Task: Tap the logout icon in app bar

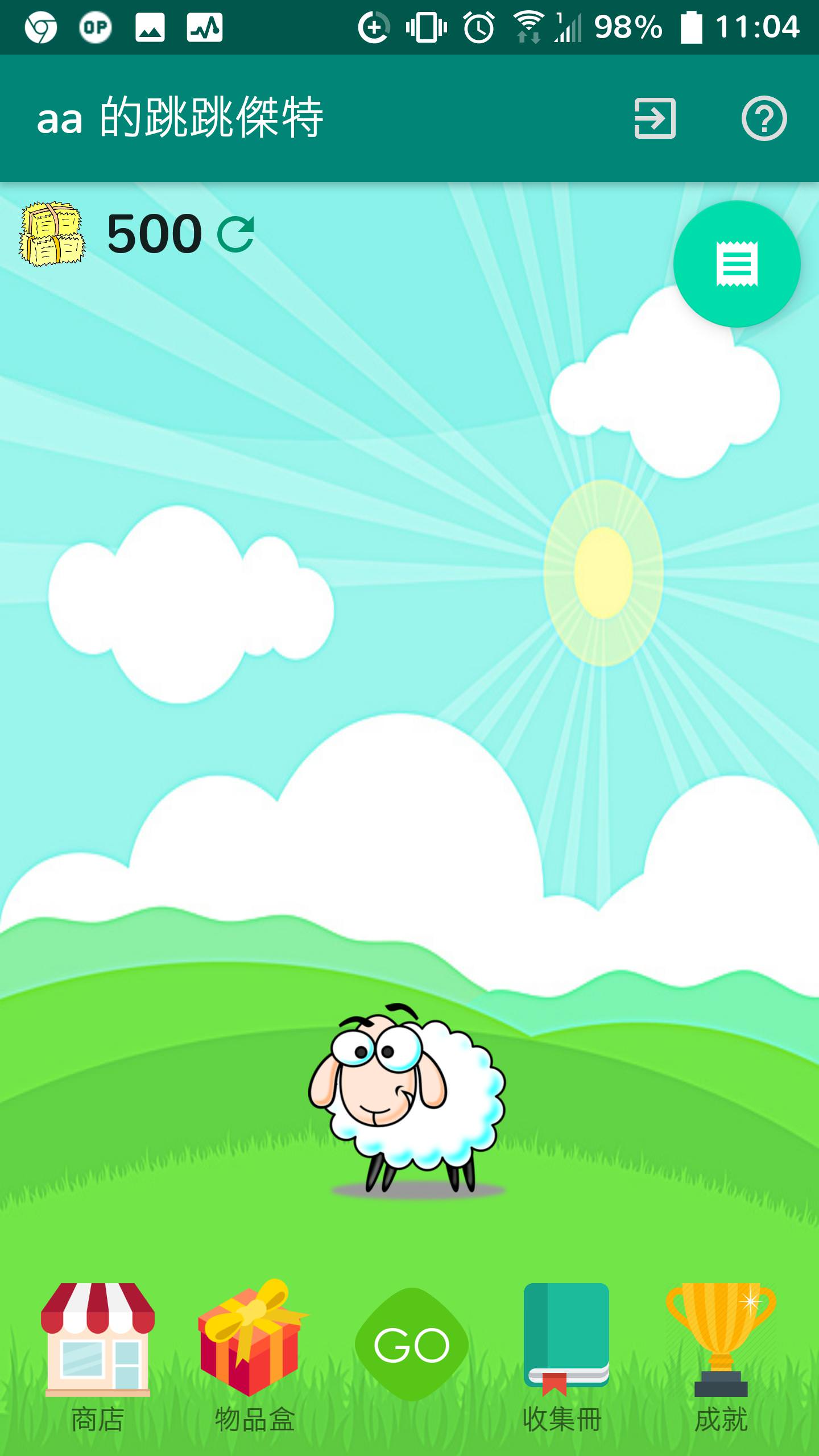Action: click(x=655, y=118)
